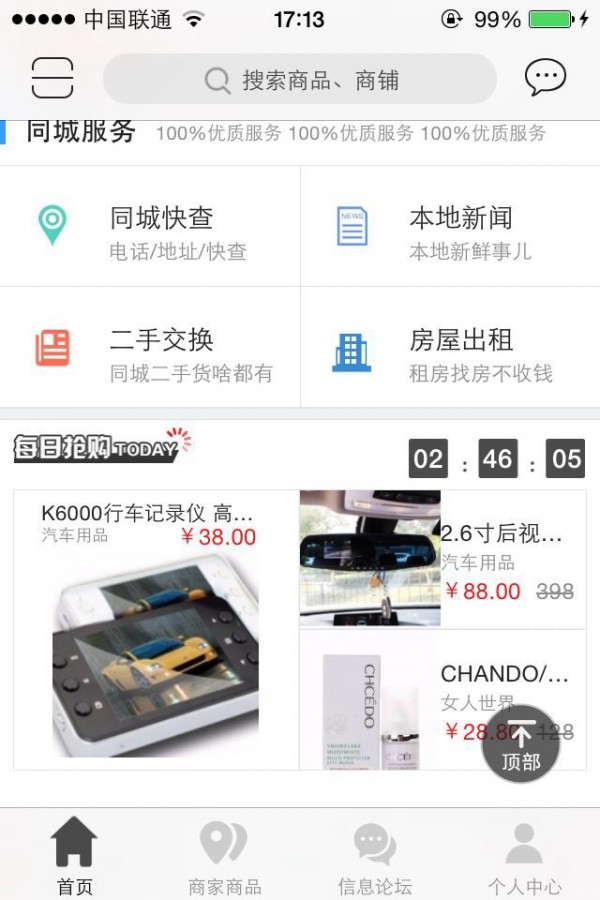Tap the 搜索商品、商铺 search box
The image size is (600, 900).
[x=300, y=80]
